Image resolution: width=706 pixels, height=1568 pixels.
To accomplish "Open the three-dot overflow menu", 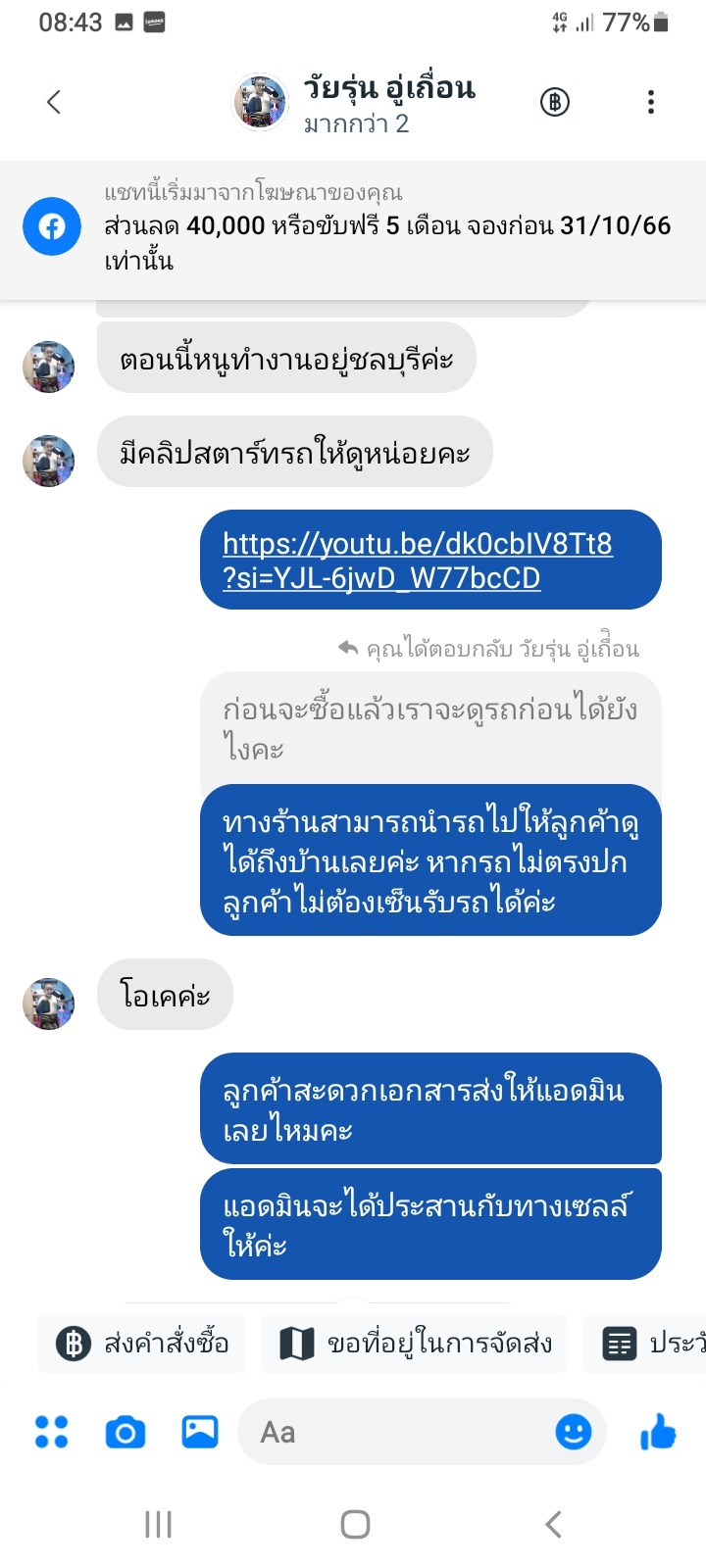I will point(651,102).
